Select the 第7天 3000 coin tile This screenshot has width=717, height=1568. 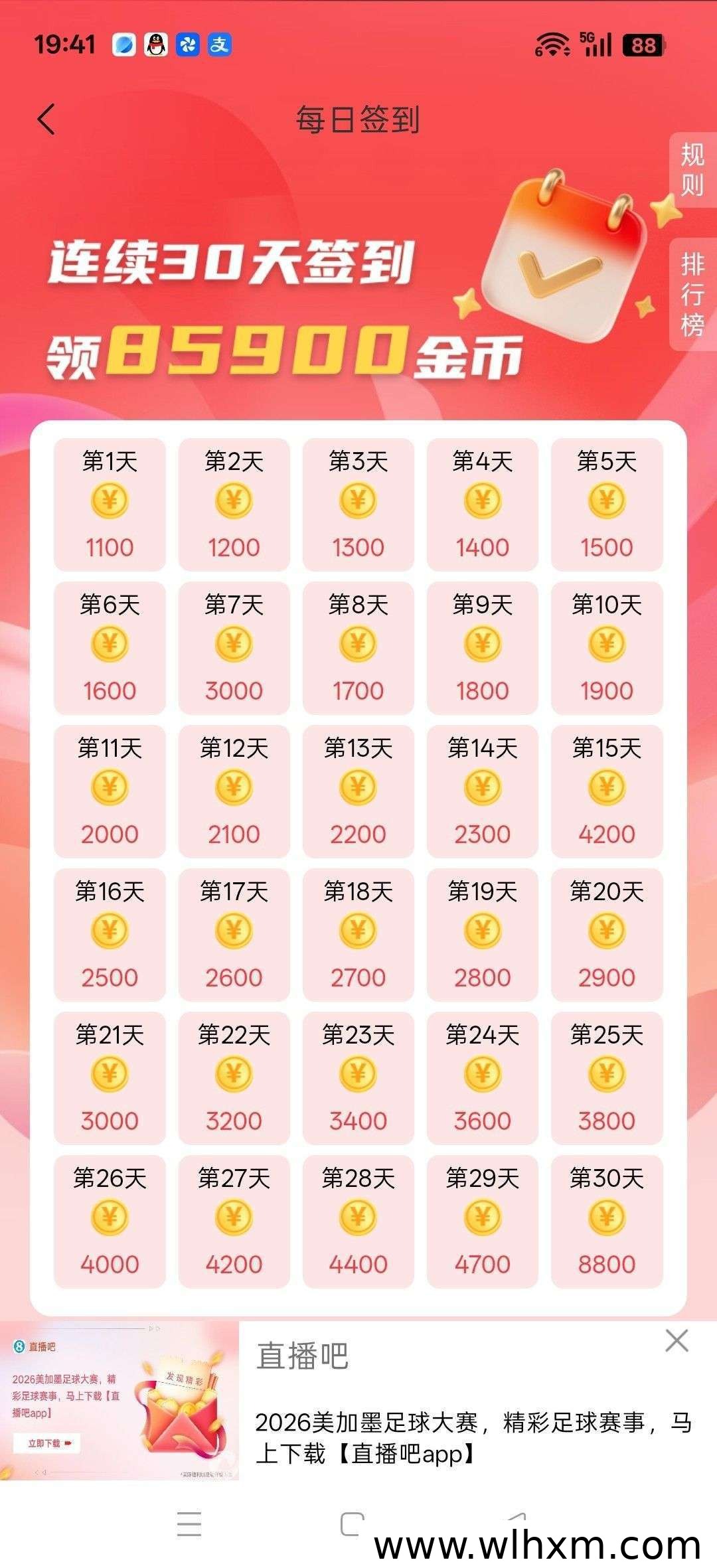[234, 648]
